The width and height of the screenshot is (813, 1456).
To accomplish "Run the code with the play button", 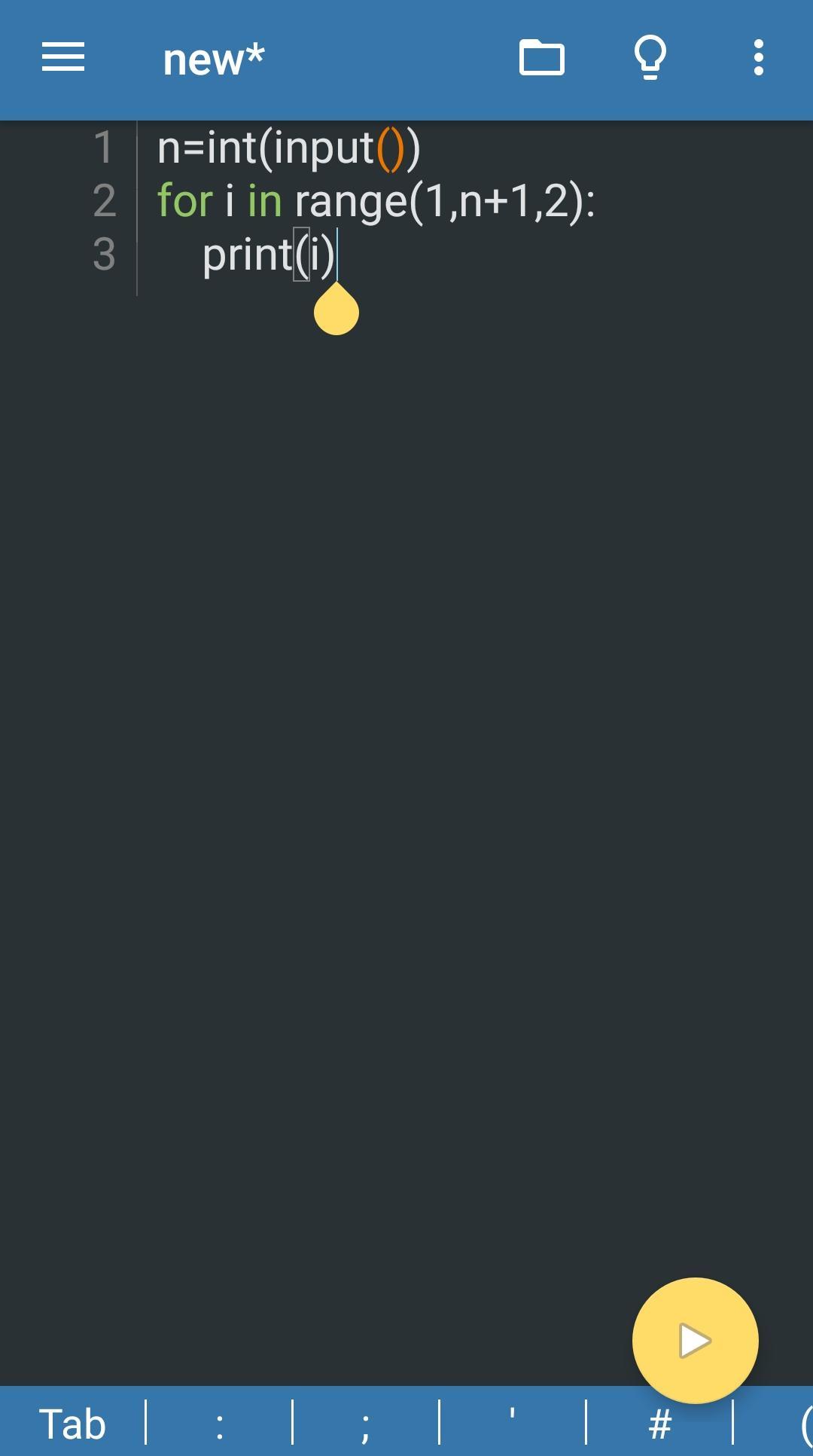I will click(695, 1341).
